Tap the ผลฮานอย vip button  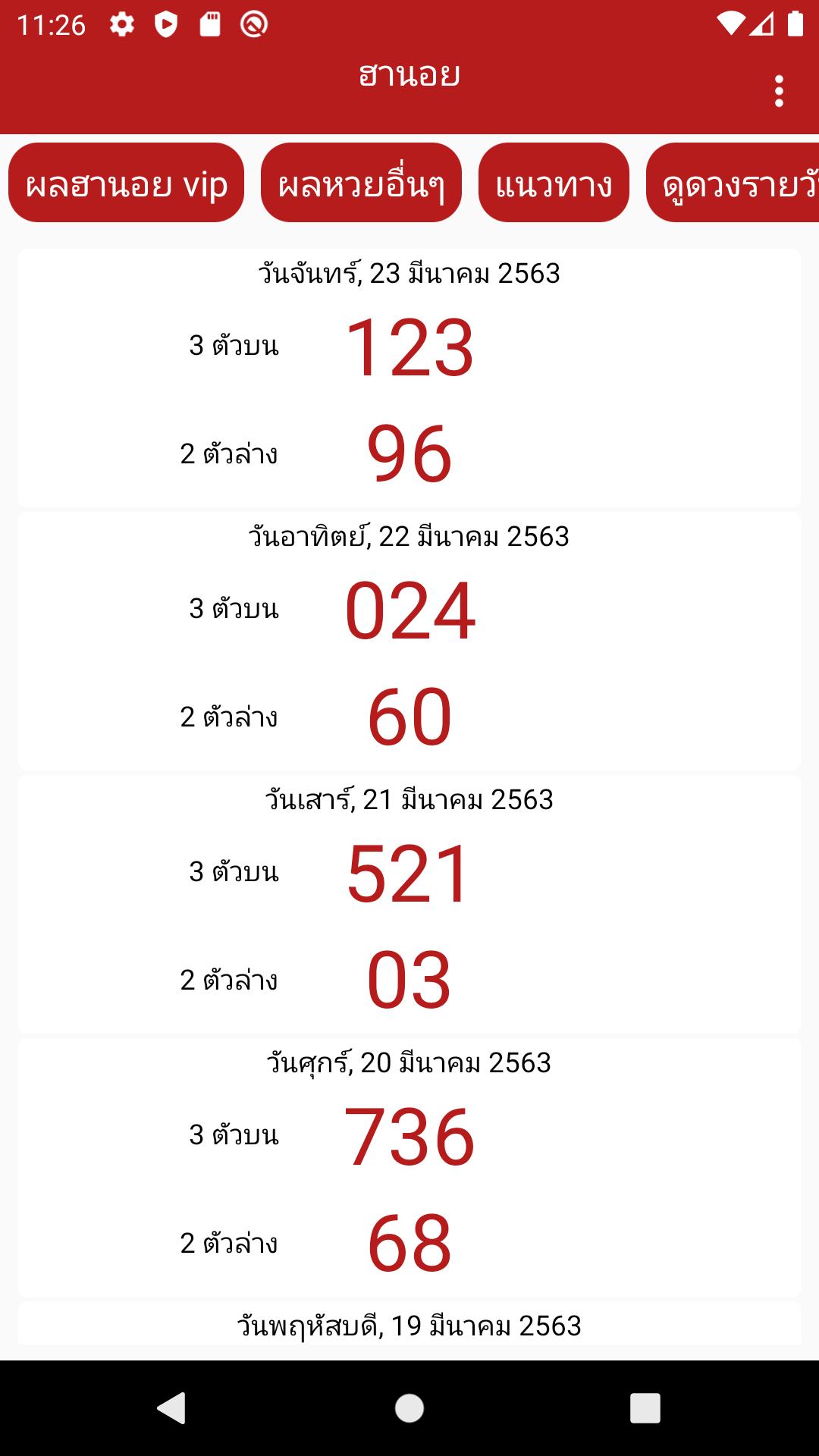click(x=126, y=184)
